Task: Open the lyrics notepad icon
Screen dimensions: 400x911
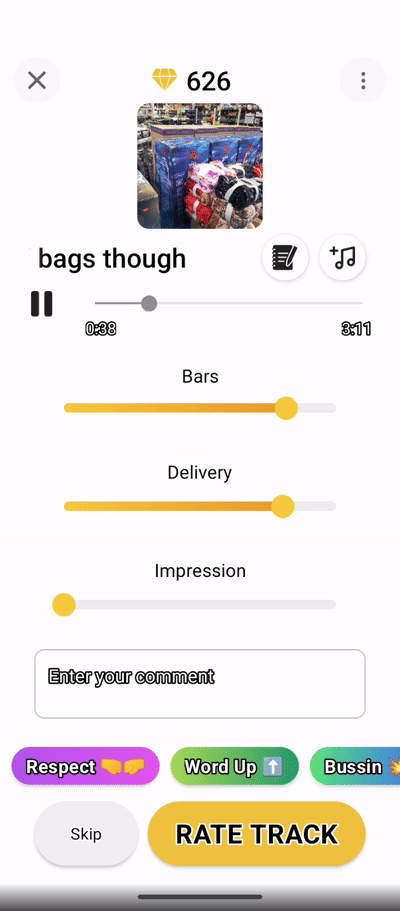Action: [x=285, y=257]
